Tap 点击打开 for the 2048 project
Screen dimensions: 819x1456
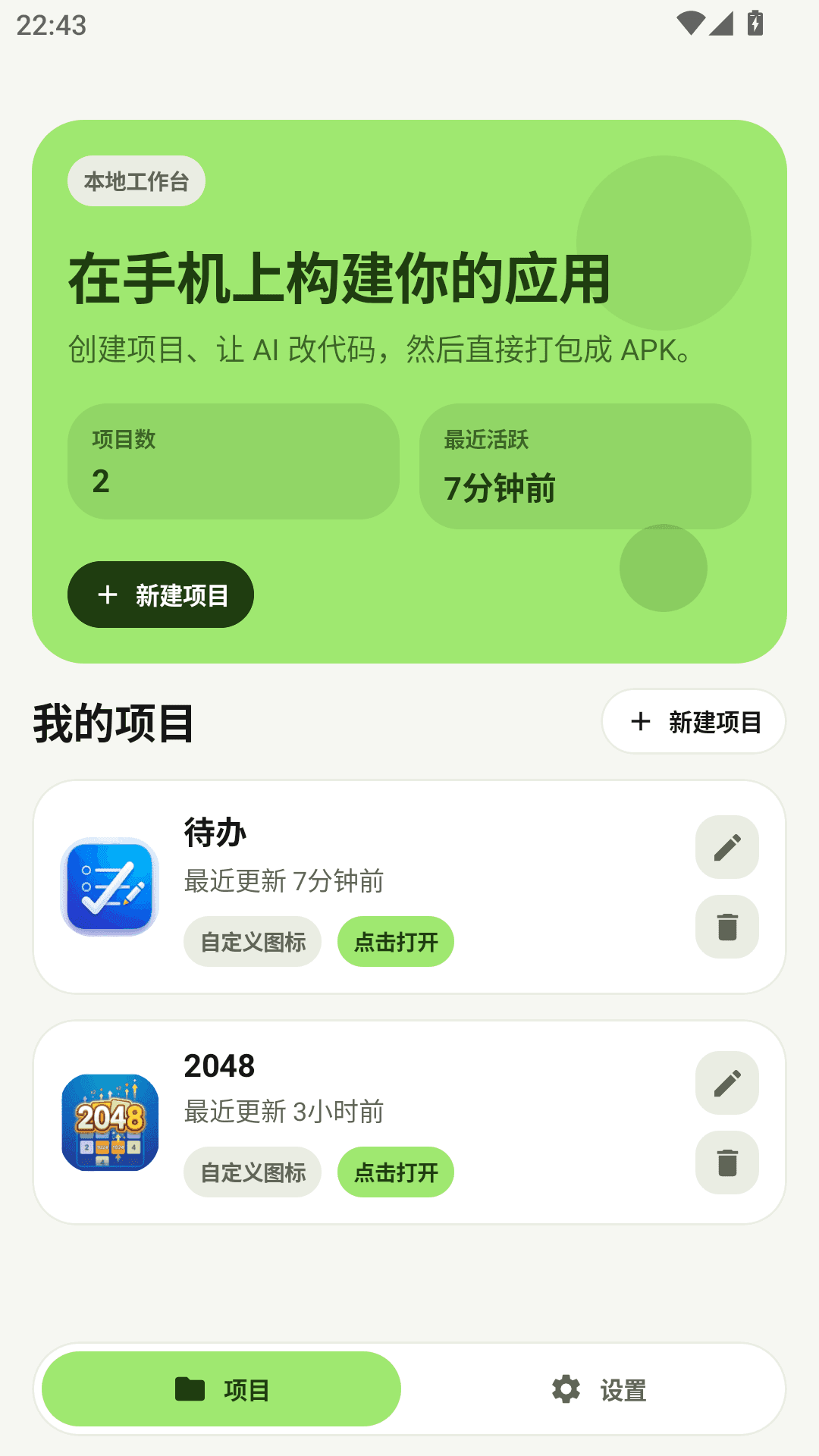395,1172
